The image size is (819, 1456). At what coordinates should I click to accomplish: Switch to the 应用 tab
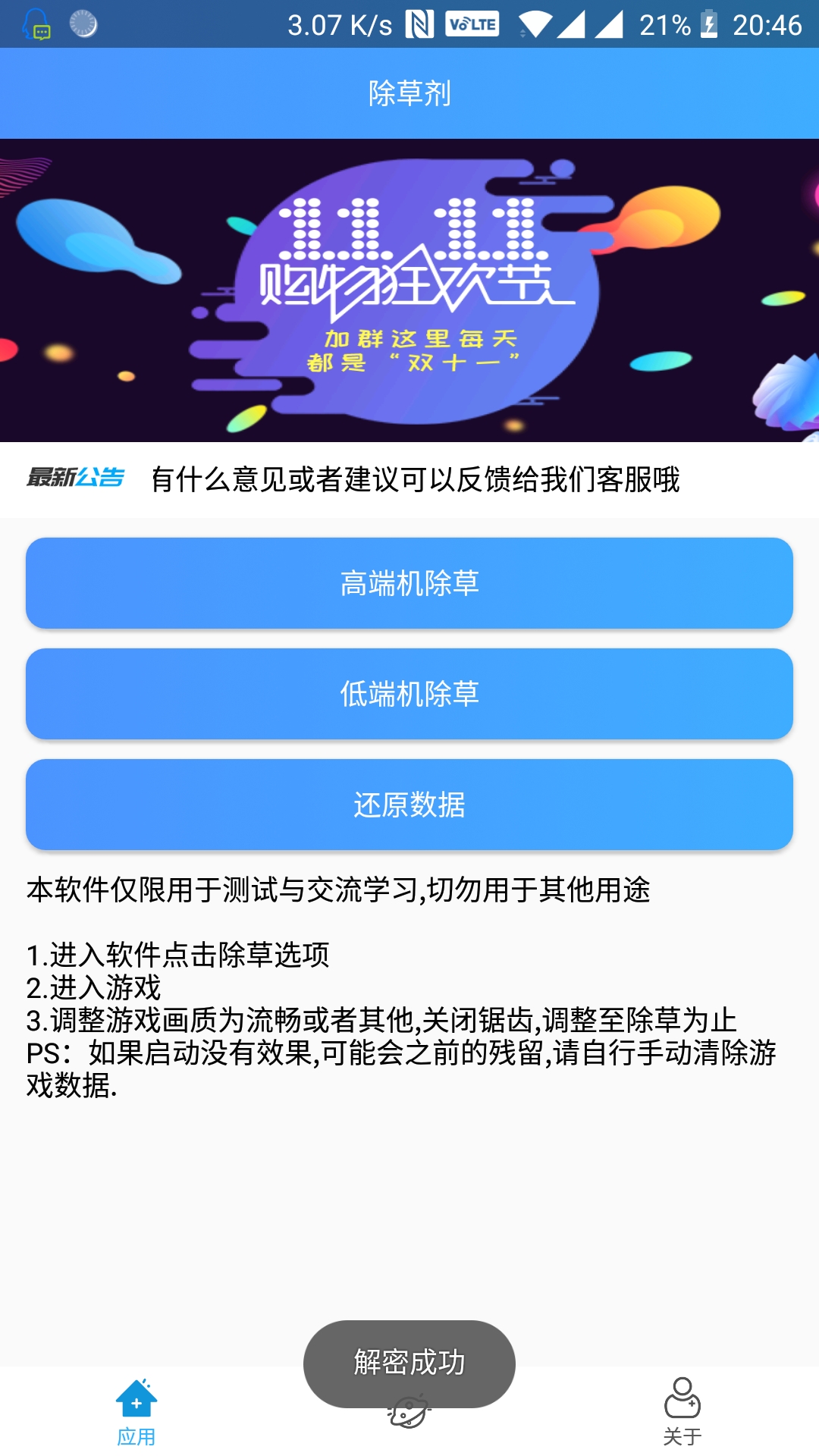pyautogui.click(x=136, y=1411)
